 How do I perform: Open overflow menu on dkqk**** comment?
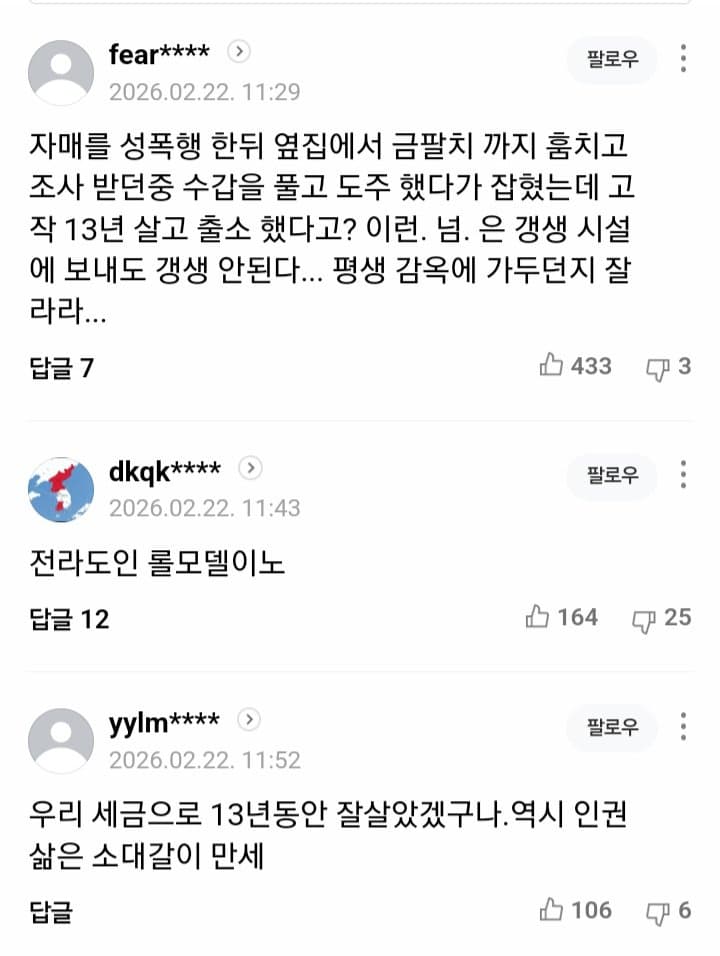[x=683, y=474]
